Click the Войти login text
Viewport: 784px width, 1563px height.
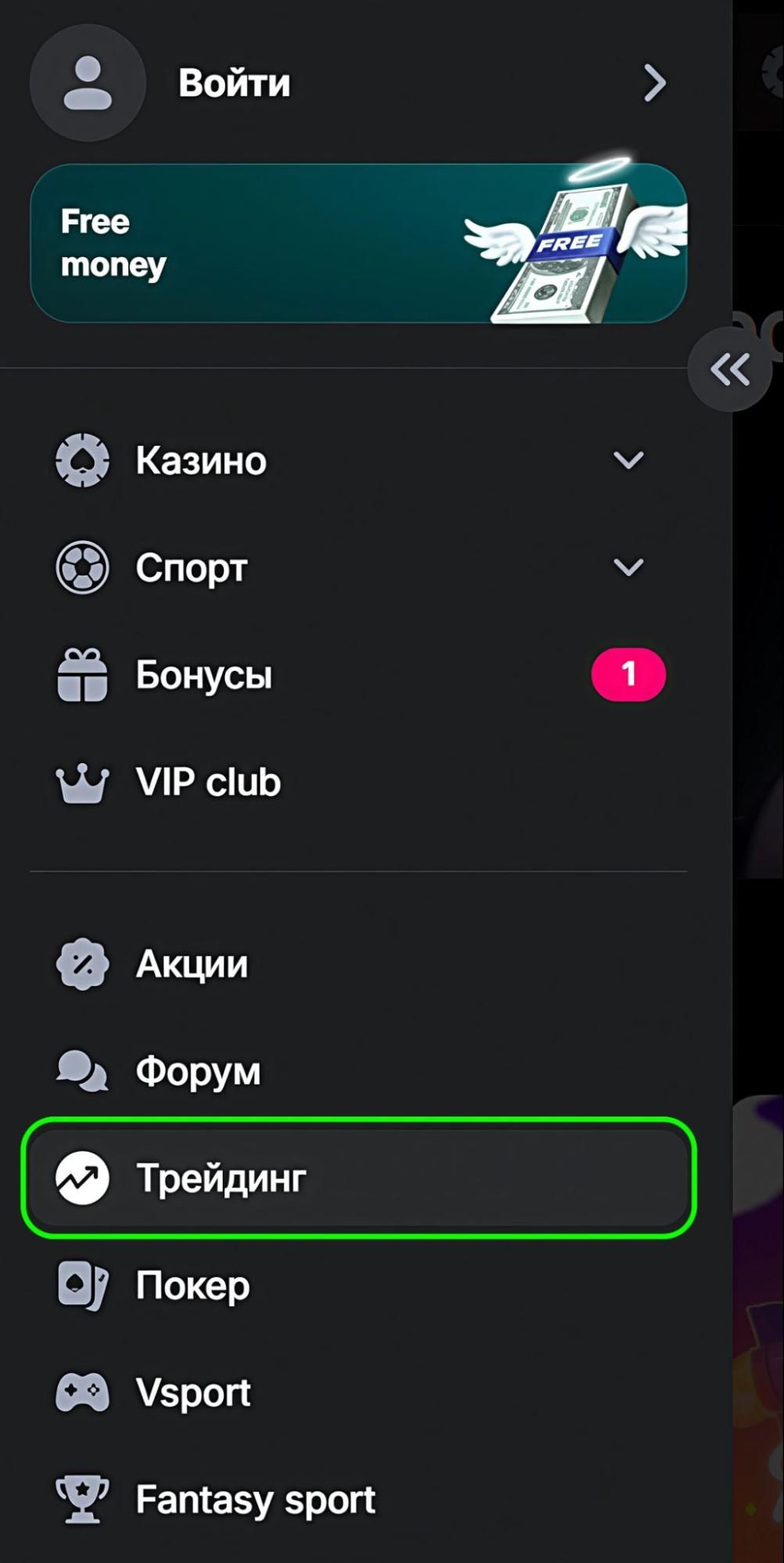point(234,83)
